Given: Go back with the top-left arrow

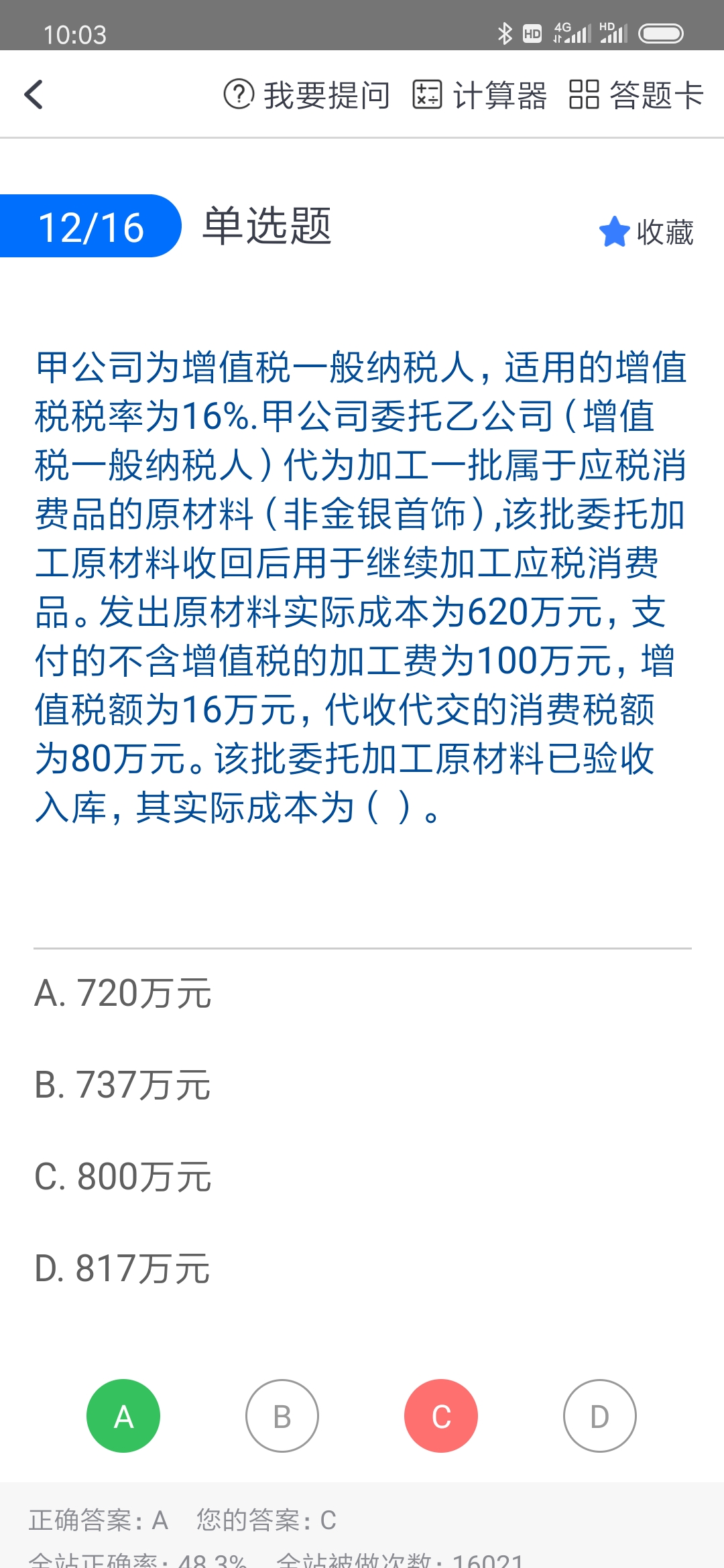Looking at the screenshot, I should [x=34, y=94].
